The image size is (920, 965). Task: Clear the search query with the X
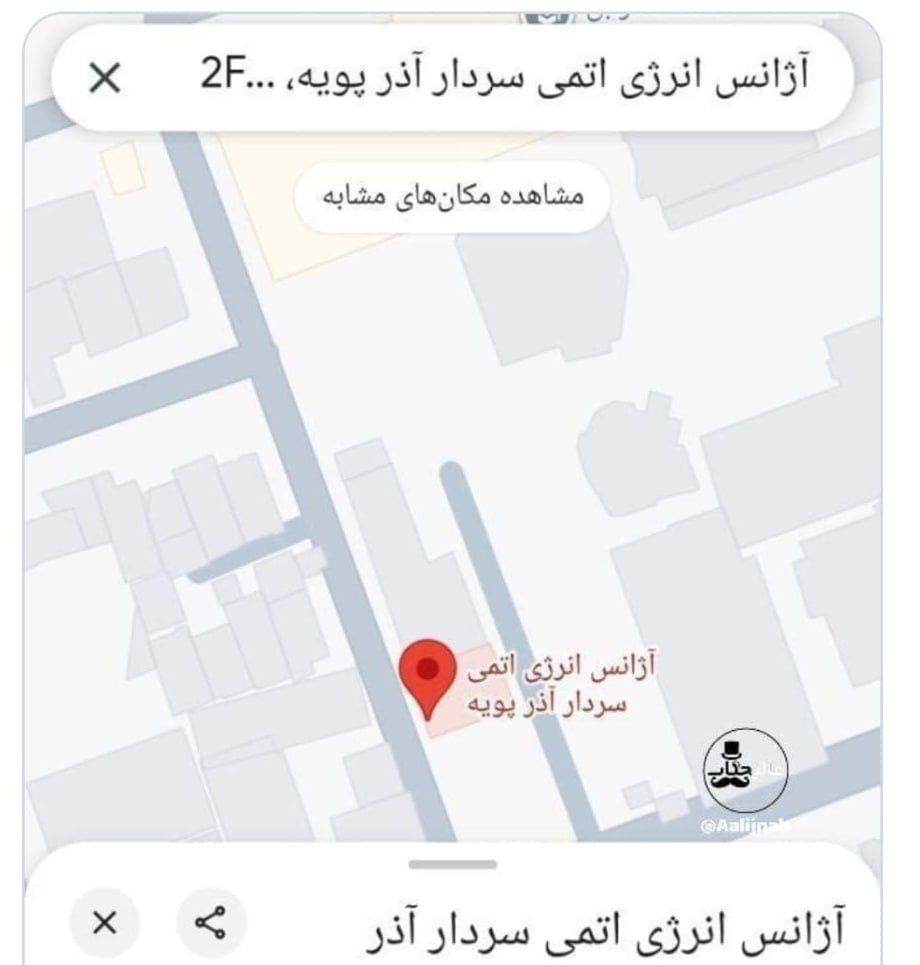pyautogui.click(x=105, y=78)
